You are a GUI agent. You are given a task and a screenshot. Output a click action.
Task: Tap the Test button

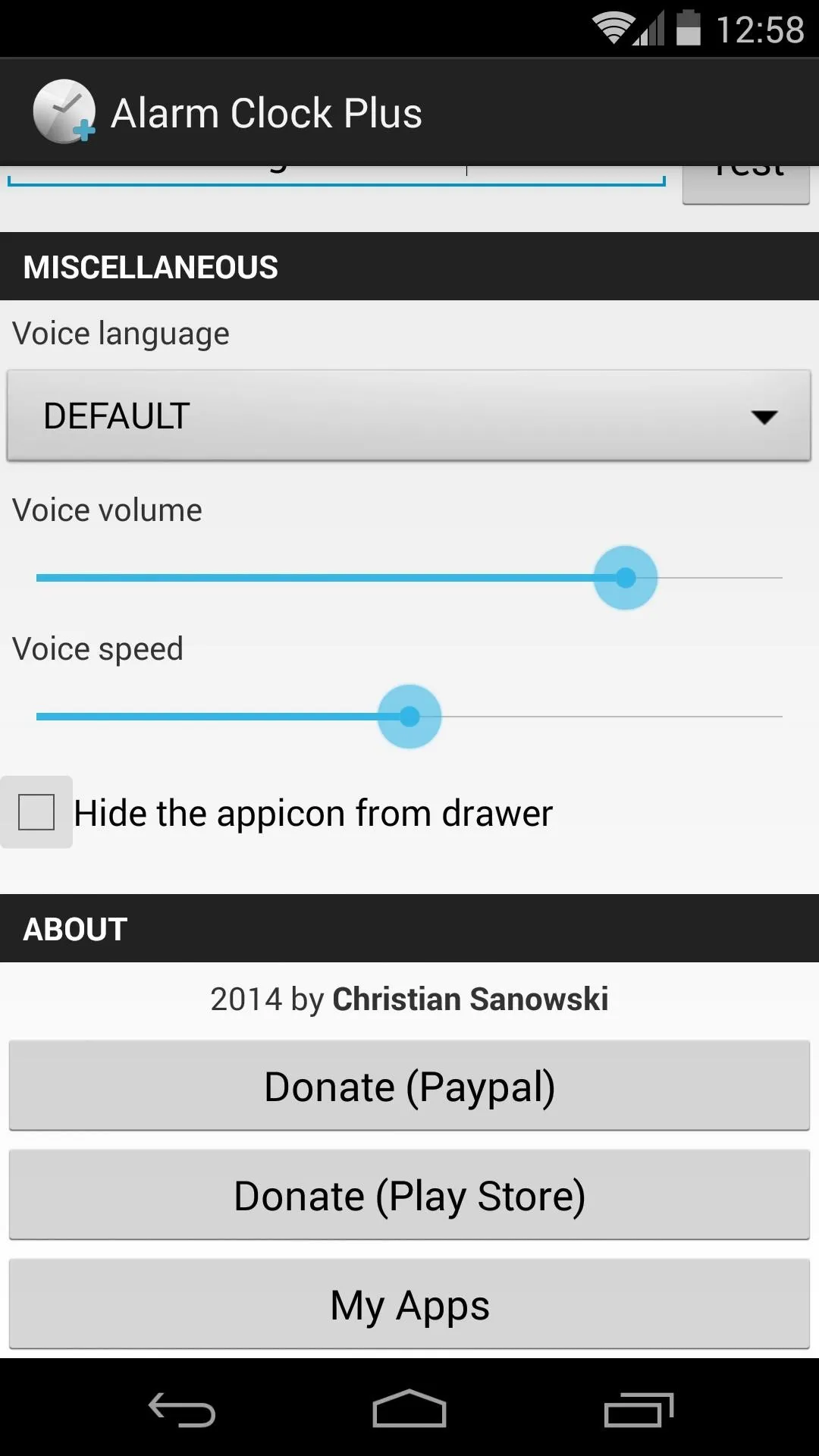[x=746, y=184]
